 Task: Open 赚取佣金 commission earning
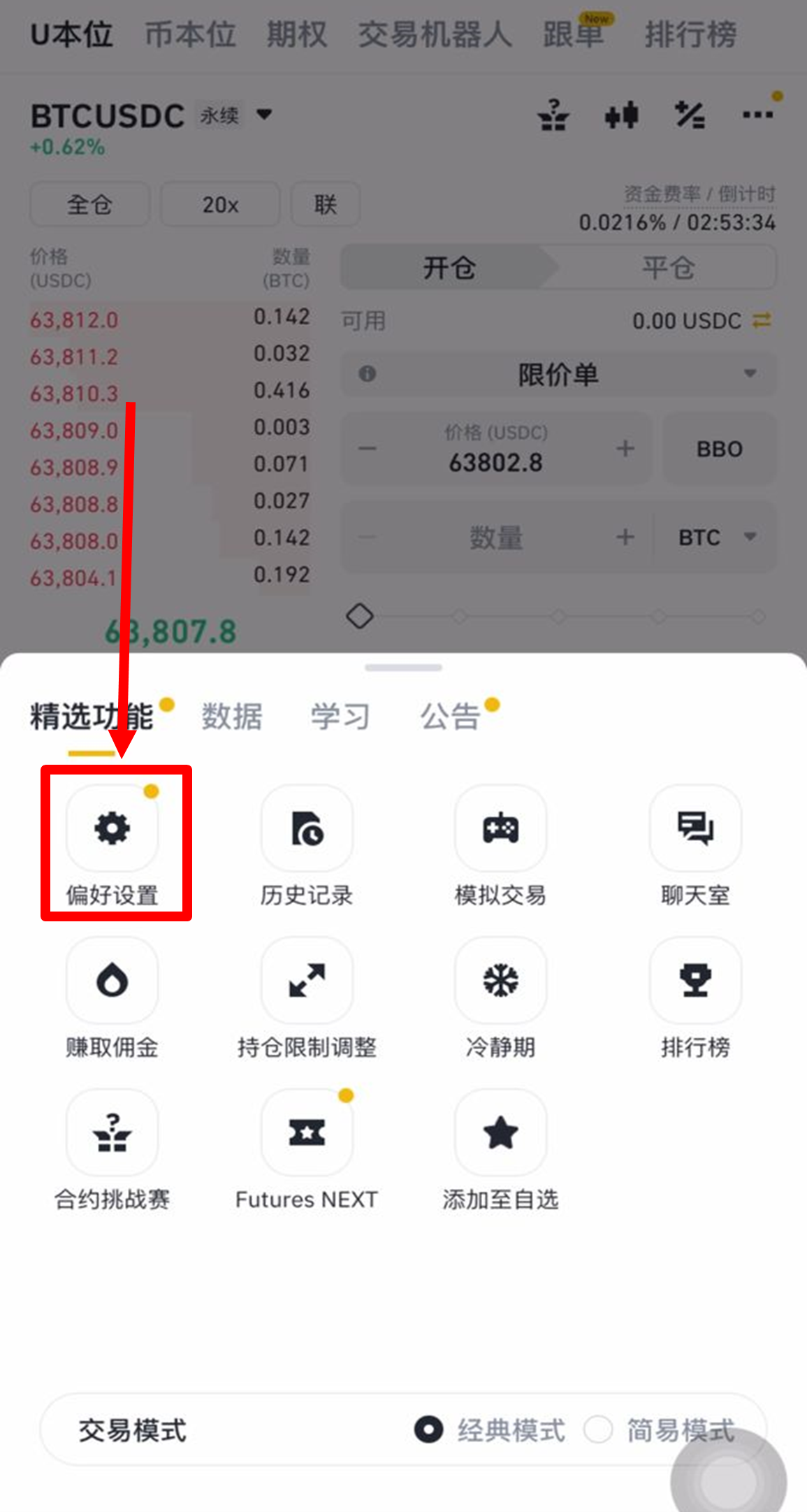pyautogui.click(x=112, y=998)
